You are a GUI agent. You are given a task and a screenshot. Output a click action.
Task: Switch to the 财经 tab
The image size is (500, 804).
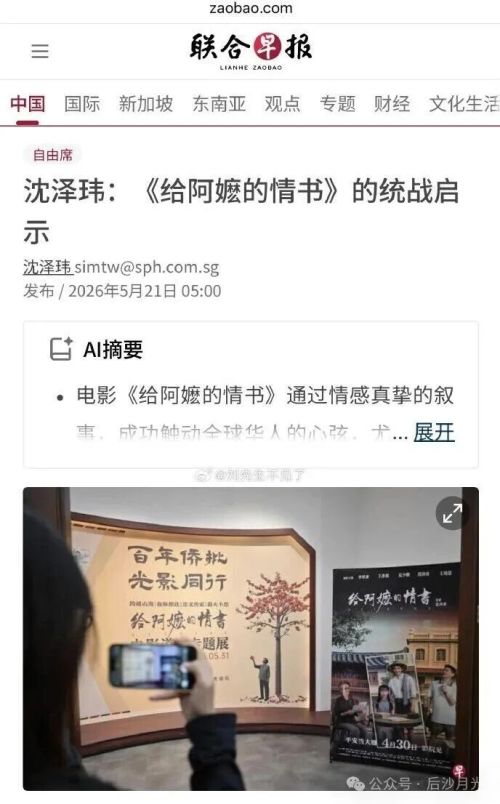click(392, 104)
